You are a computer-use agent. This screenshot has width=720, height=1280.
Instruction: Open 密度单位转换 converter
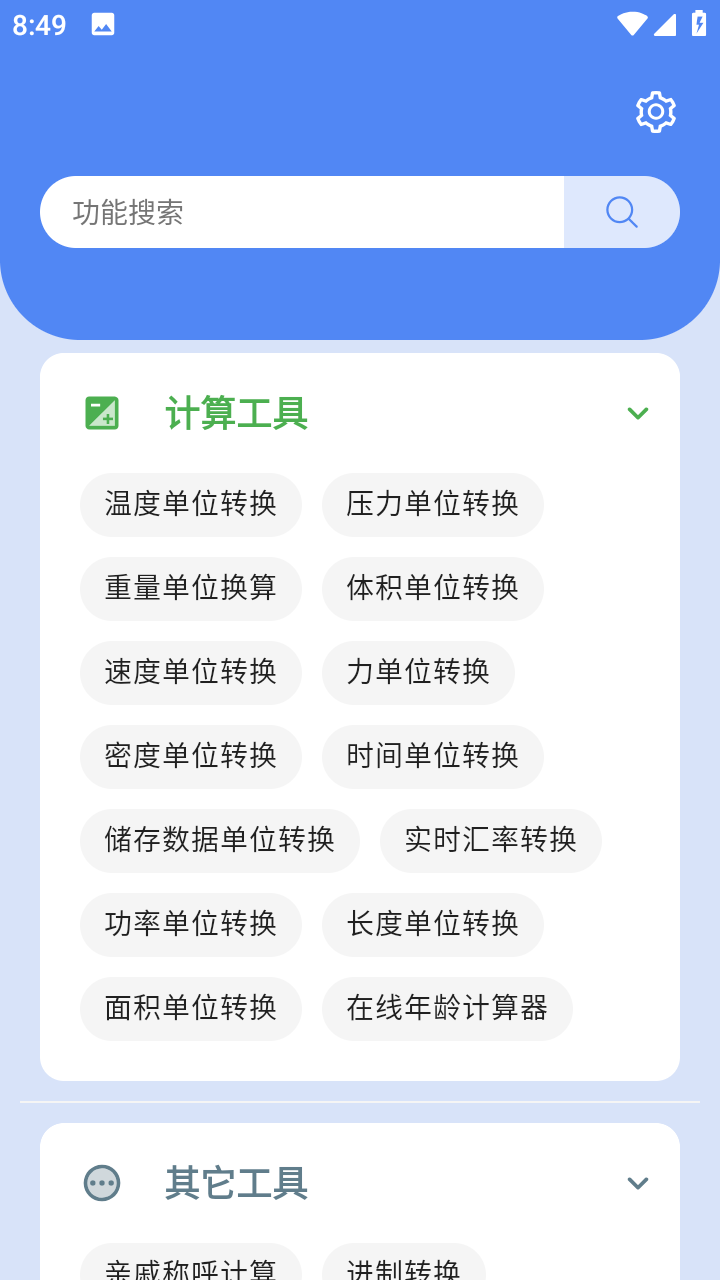(191, 757)
